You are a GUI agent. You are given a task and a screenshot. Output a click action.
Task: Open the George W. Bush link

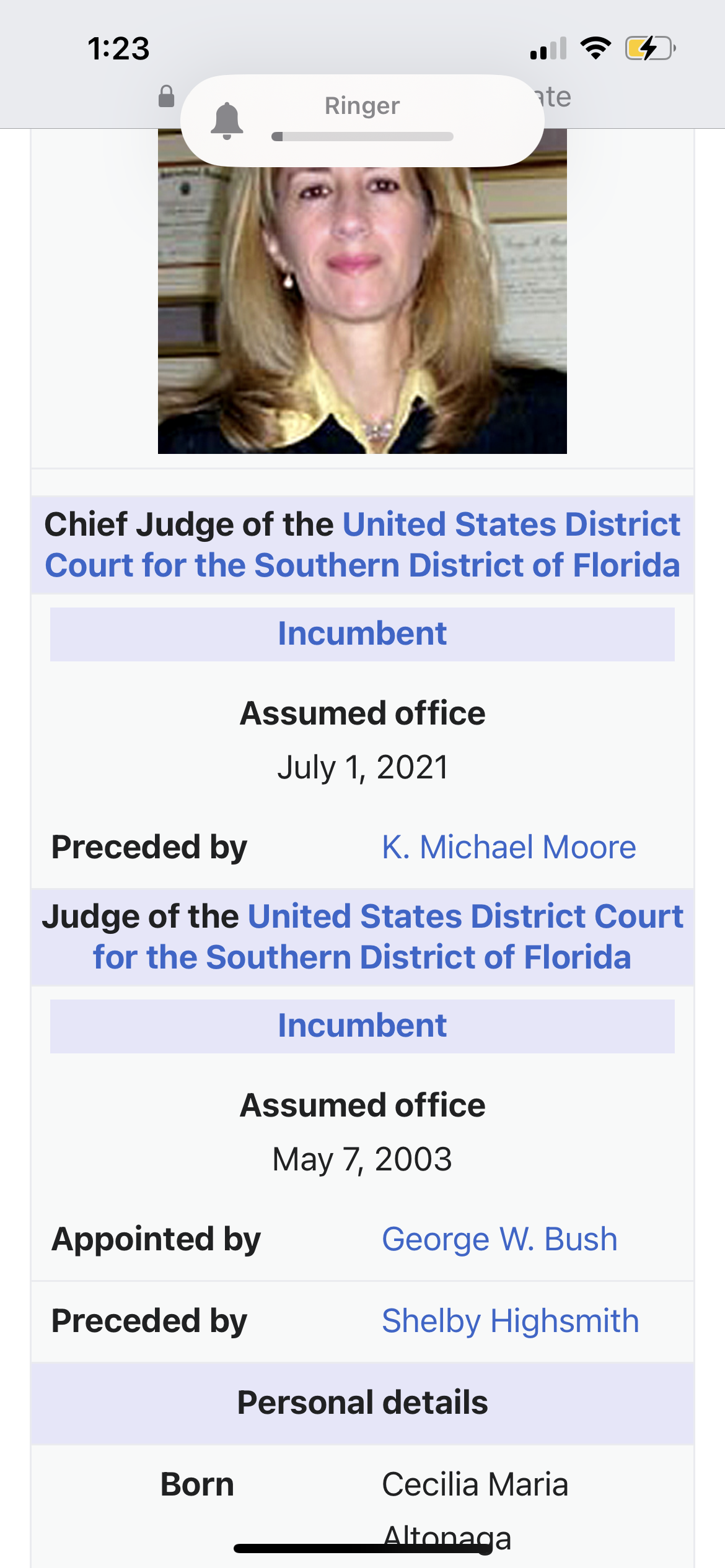(x=499, y=1239)
